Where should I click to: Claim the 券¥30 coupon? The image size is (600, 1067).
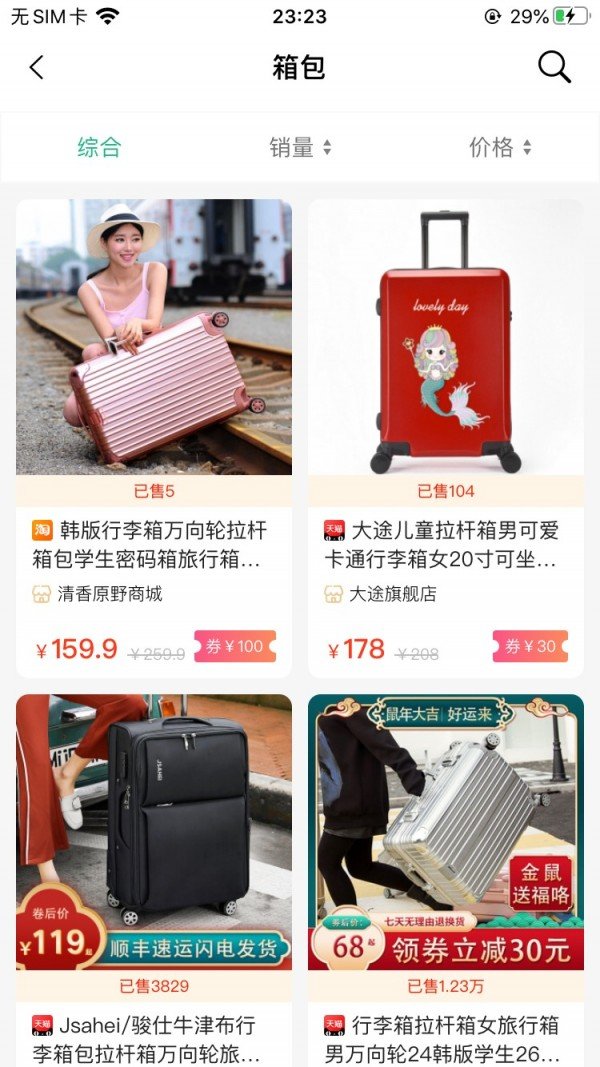click(x=530, y=647)
